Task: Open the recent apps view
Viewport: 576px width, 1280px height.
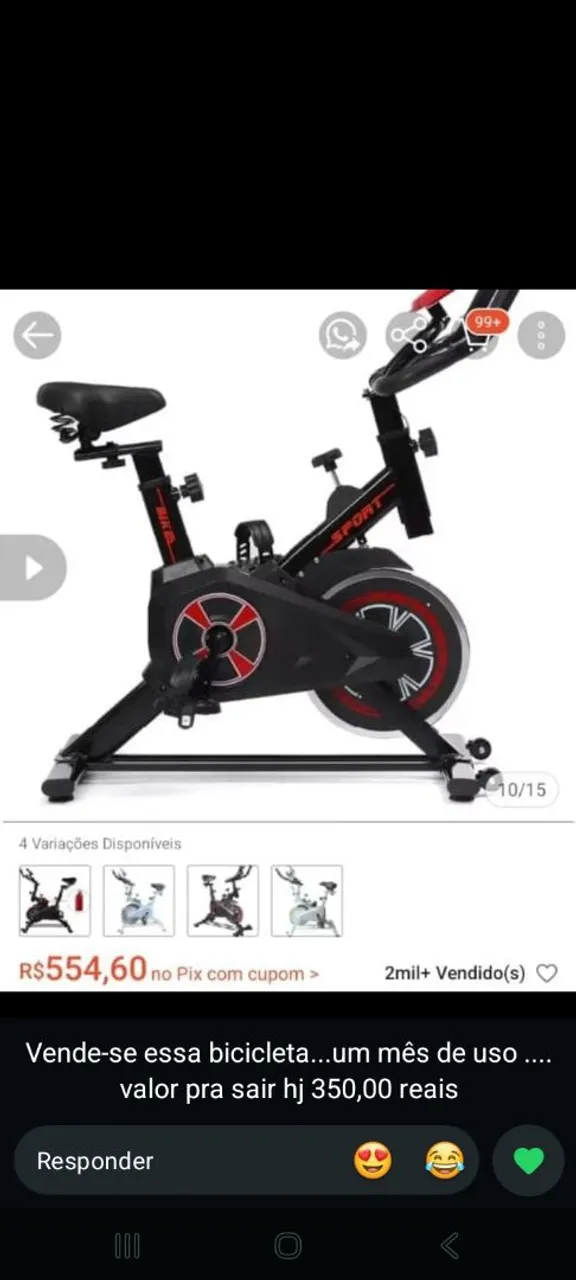Action: pyautogui.click(x=127, y=1245)
